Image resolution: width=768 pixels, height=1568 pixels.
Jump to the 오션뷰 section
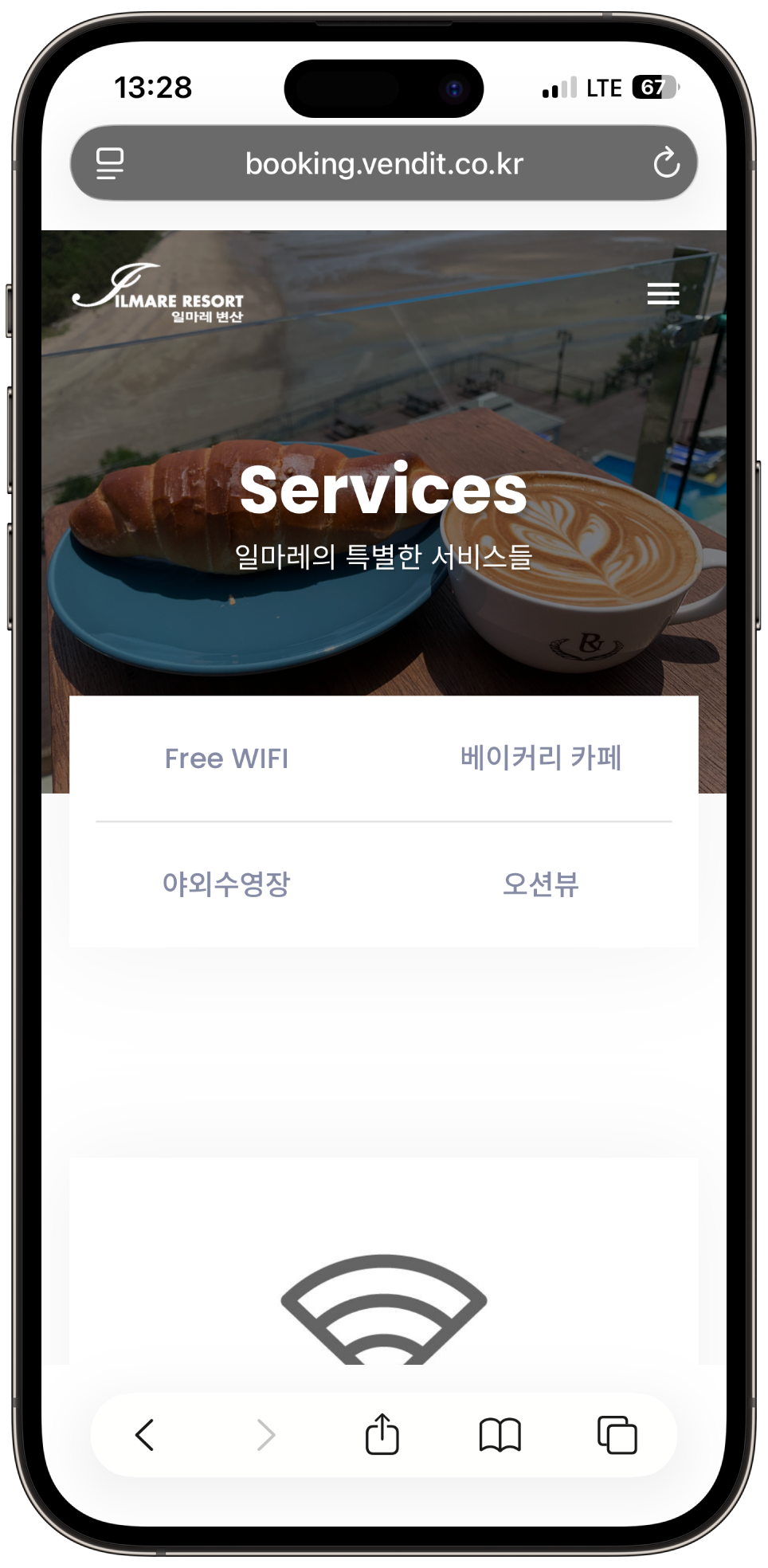pyautogui.click(x=541, y=884)
